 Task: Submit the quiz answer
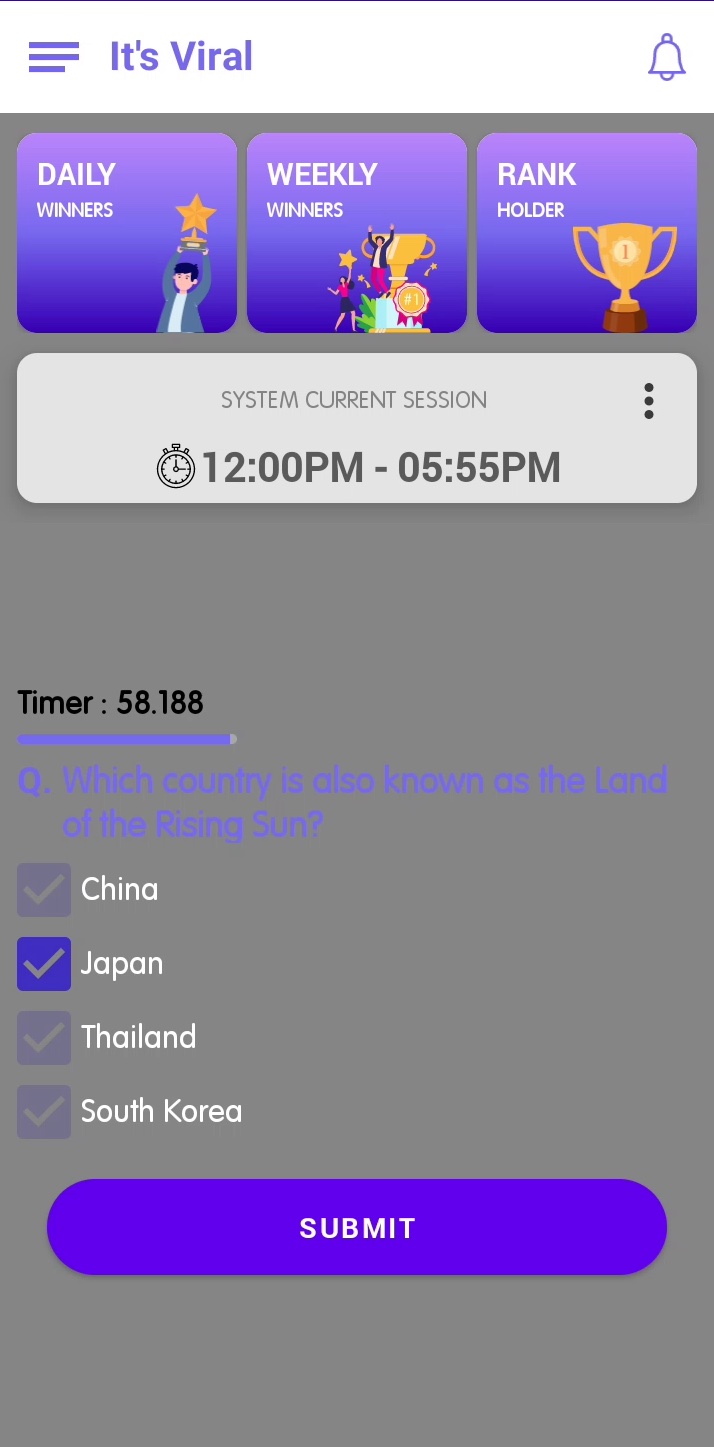pos(357,1227)
